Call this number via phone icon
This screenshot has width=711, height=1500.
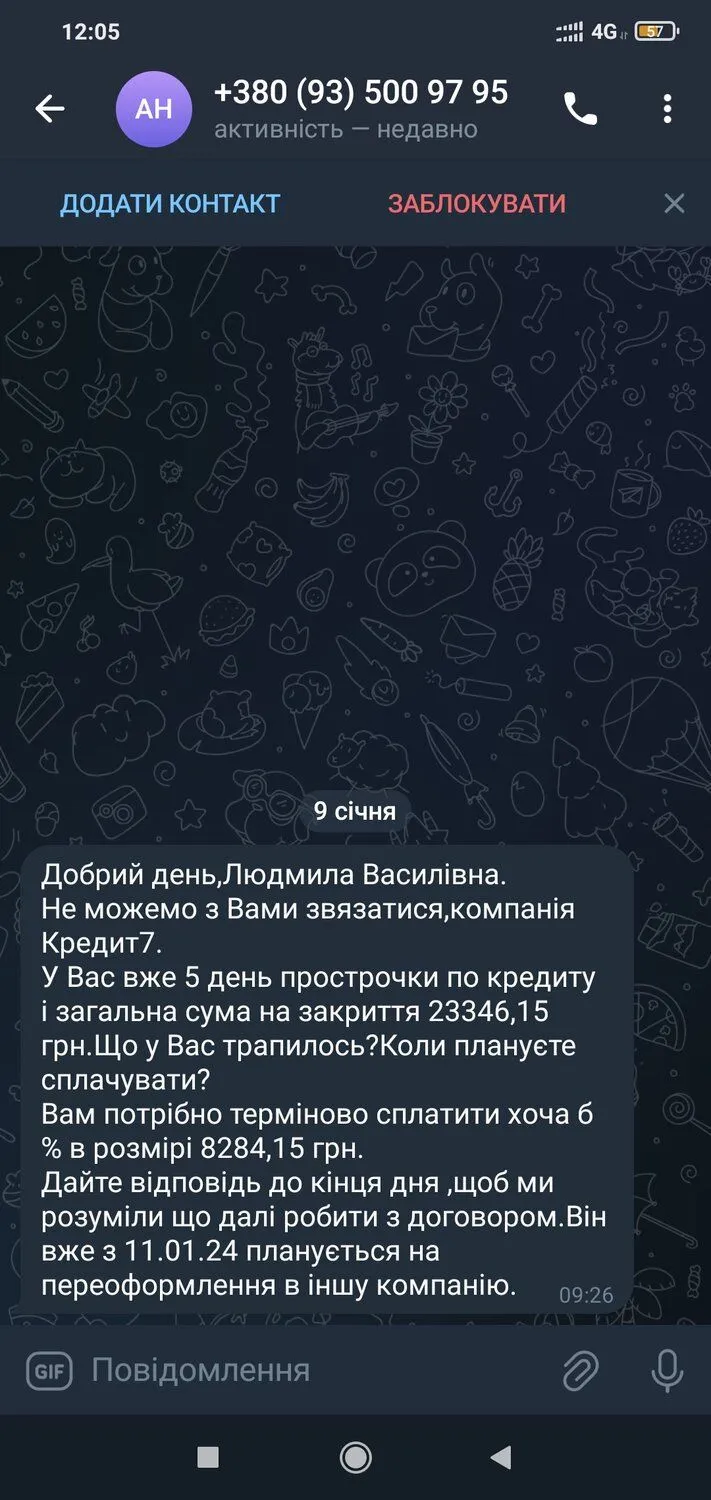tap(580, 109)
